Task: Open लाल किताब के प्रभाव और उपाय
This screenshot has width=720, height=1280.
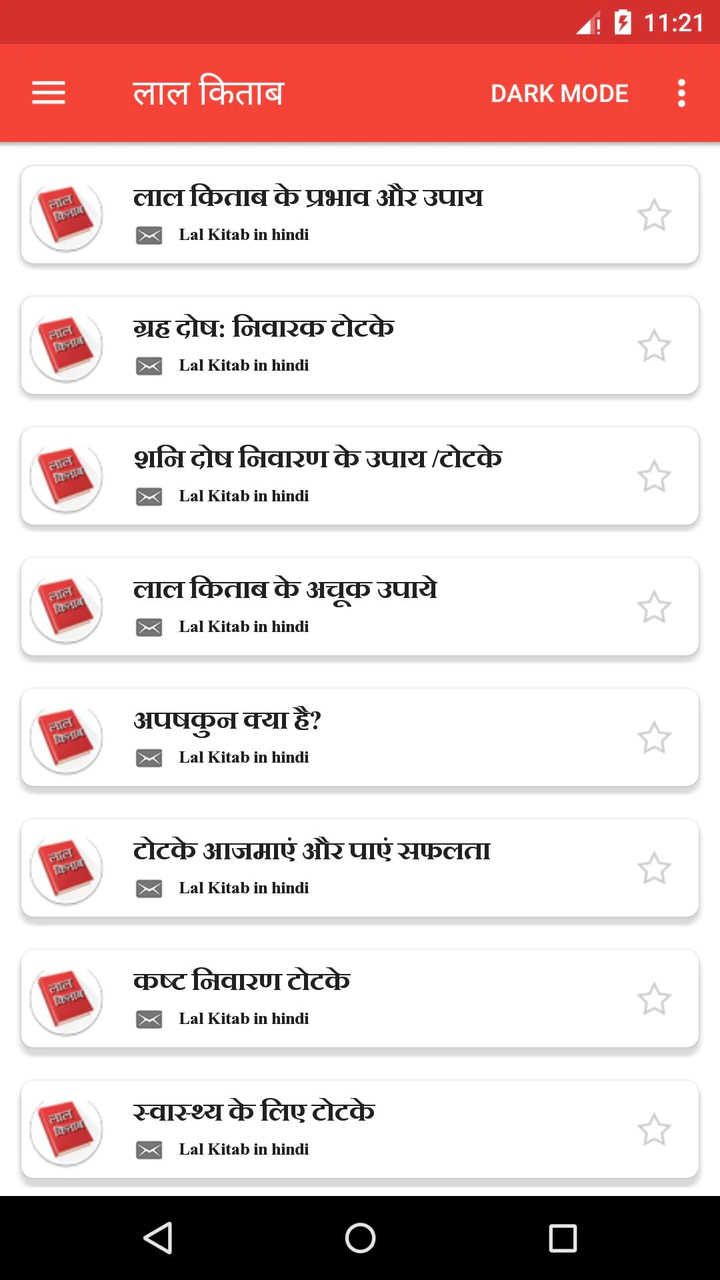Action: (308, 198)
